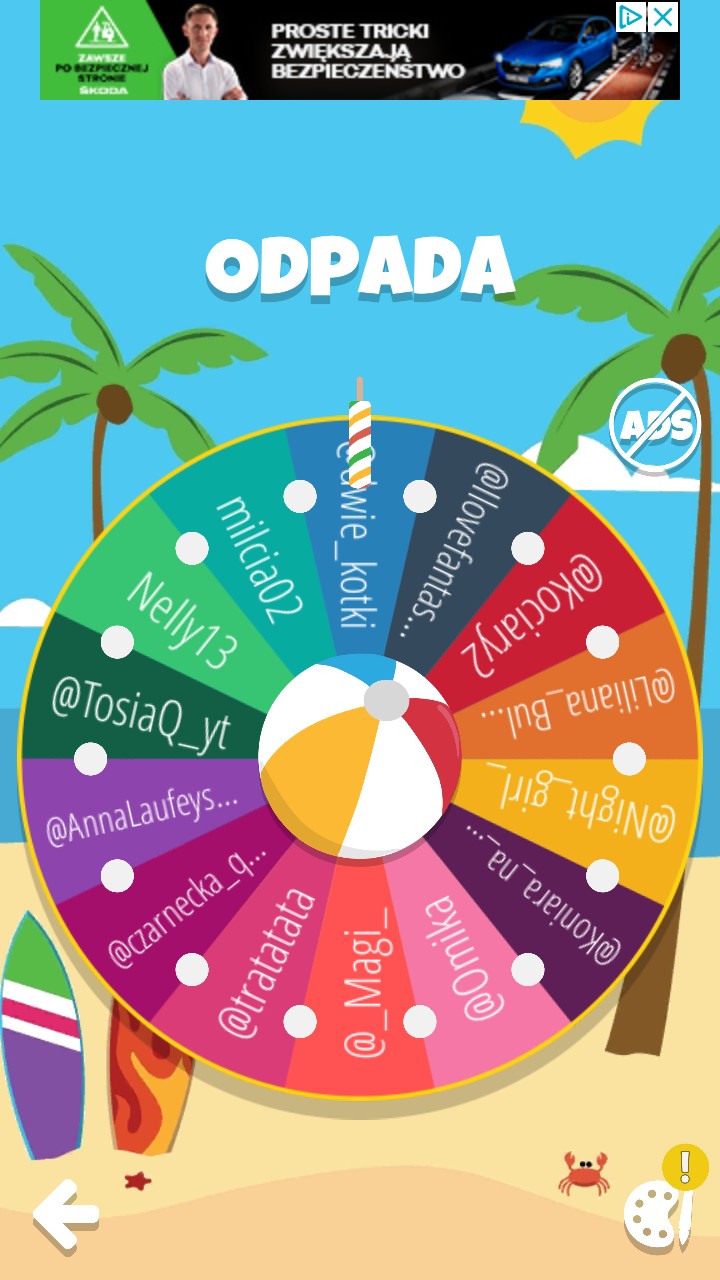
Task: Open the Skoda advertisement banner
Action: [330, 52]
